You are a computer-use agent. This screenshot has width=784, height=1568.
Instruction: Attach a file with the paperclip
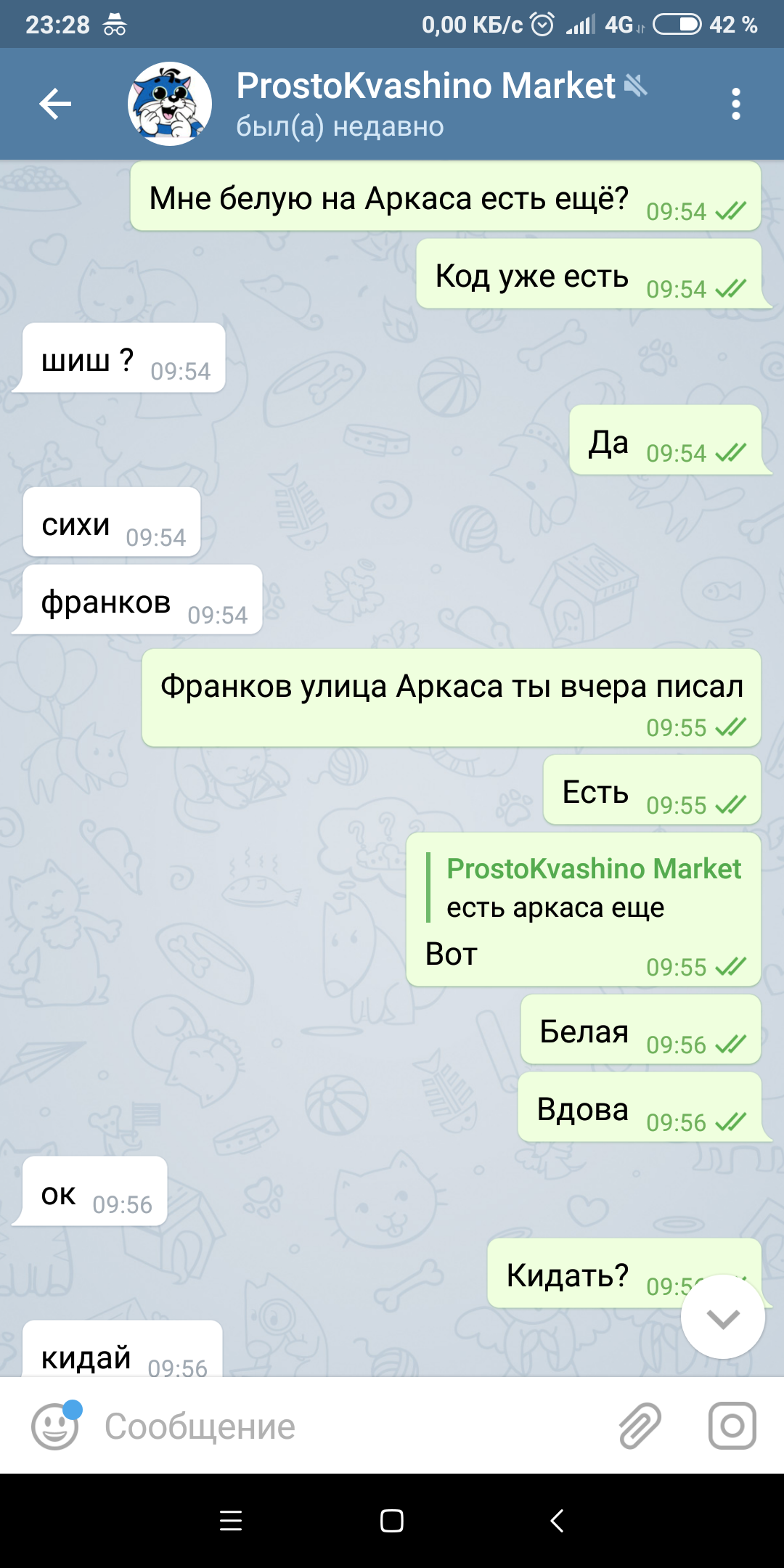[640, 1426]
